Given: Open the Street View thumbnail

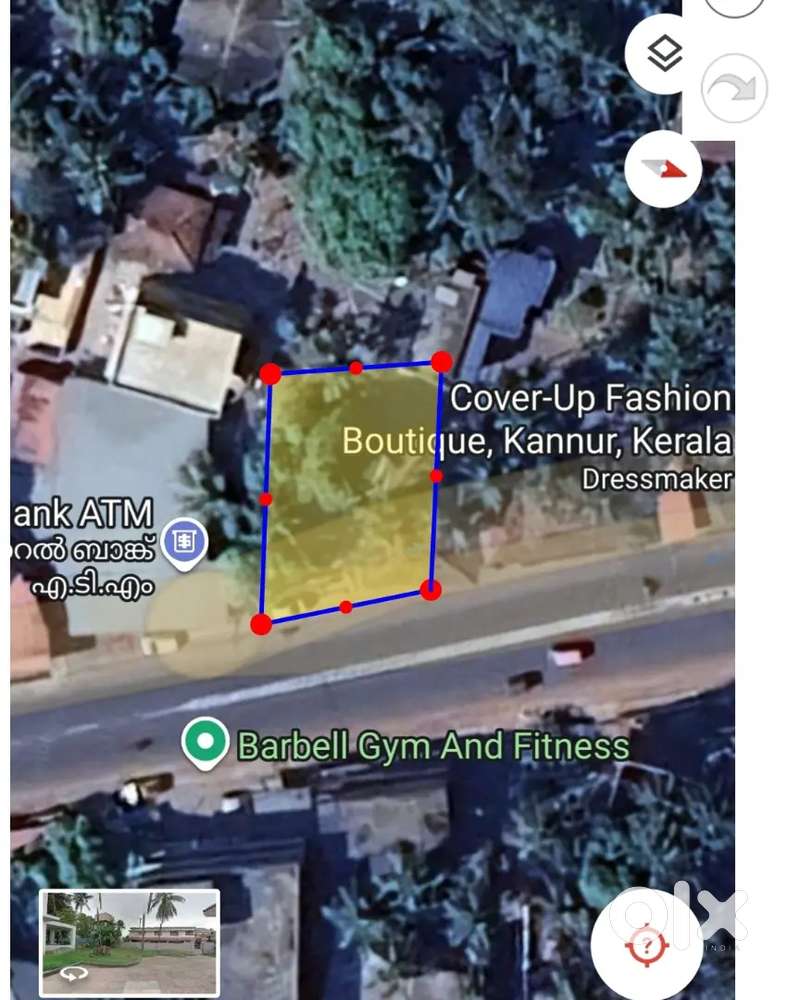Looking at the screenshot, I should 130,943.
